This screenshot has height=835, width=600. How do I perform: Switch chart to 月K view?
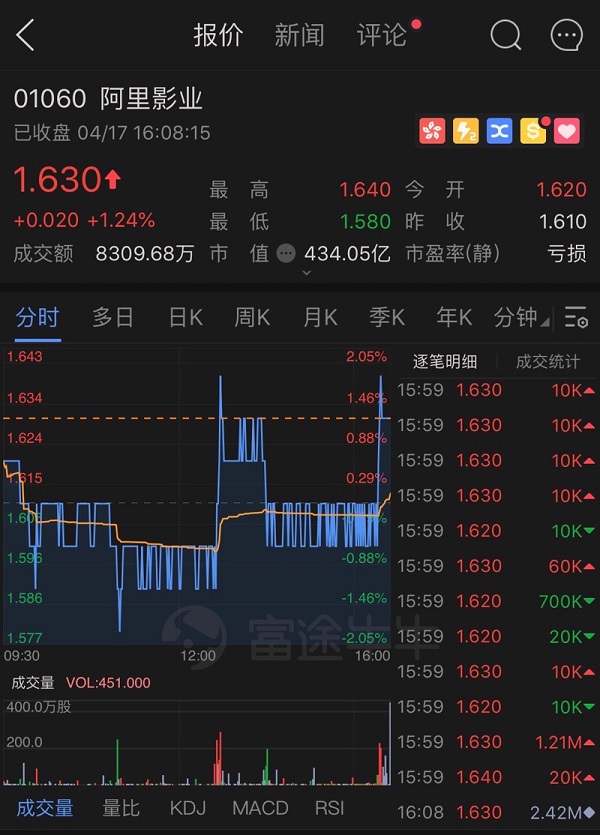(x=320, y=318)
